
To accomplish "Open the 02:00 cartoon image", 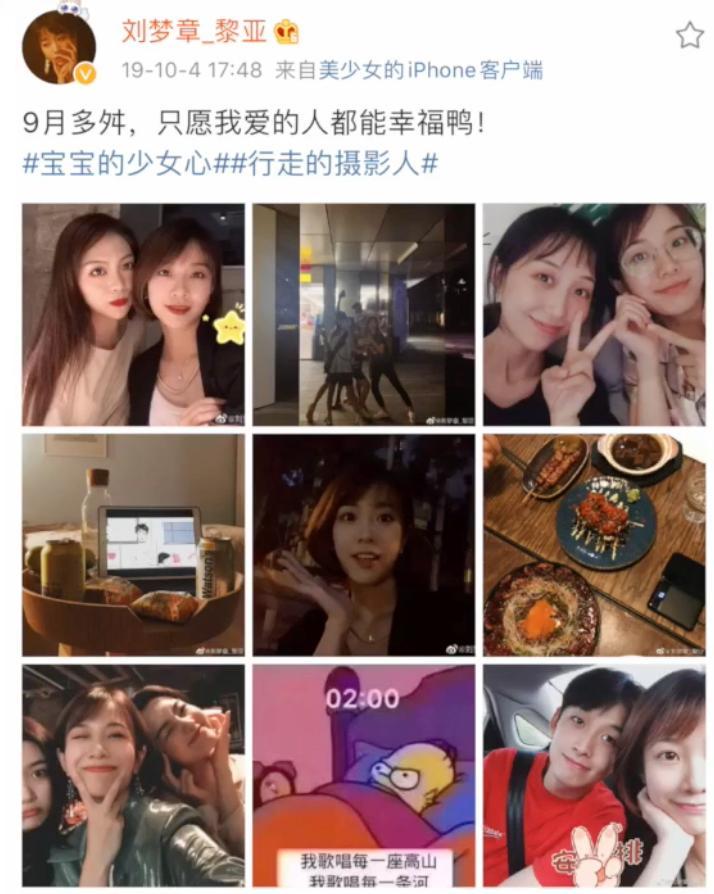I will coord(363,775).
